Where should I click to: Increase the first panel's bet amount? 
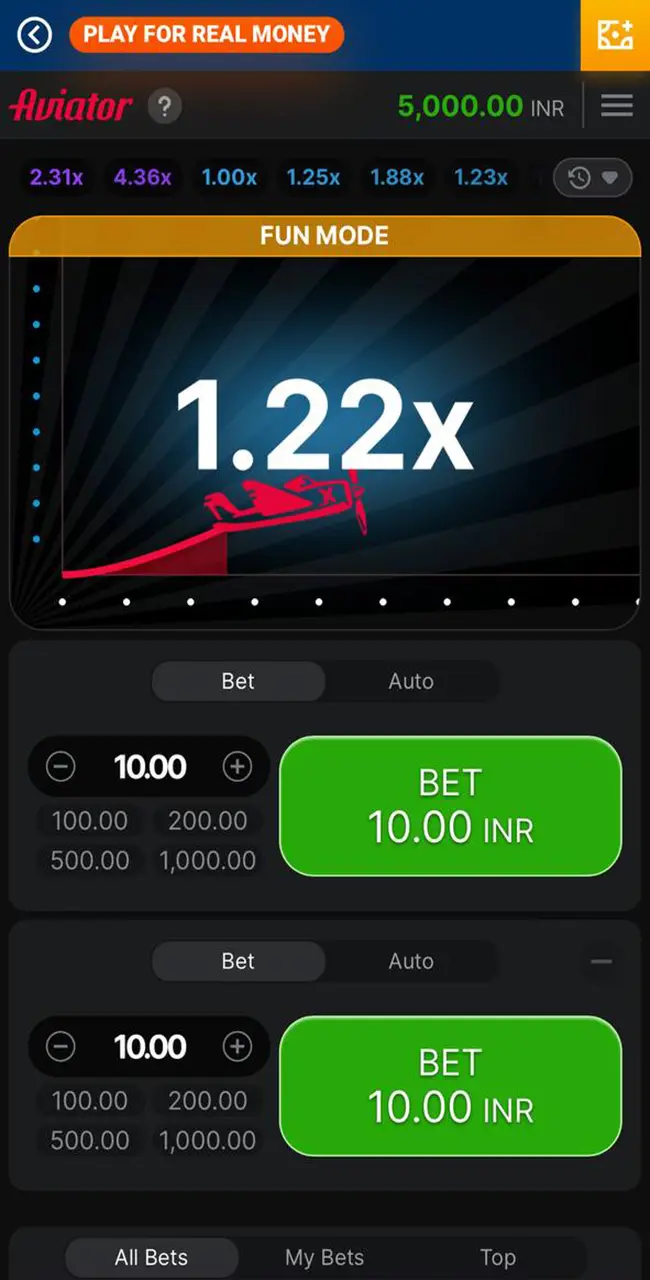(x=237, y=767)
